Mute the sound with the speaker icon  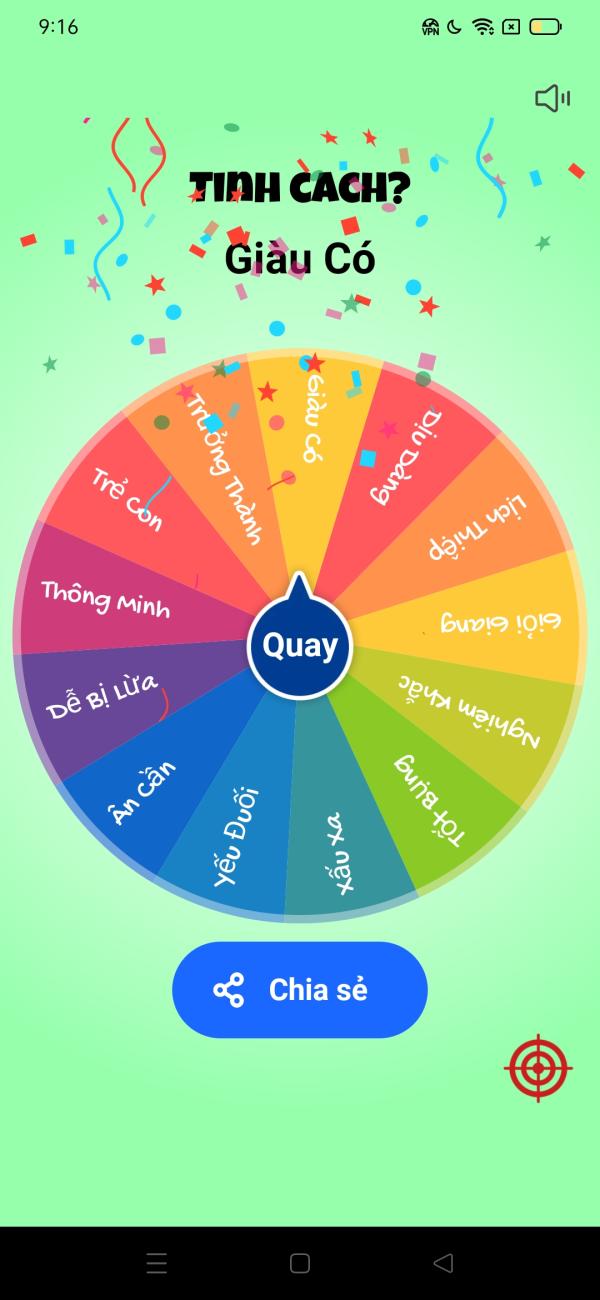(x=552, y=98)
